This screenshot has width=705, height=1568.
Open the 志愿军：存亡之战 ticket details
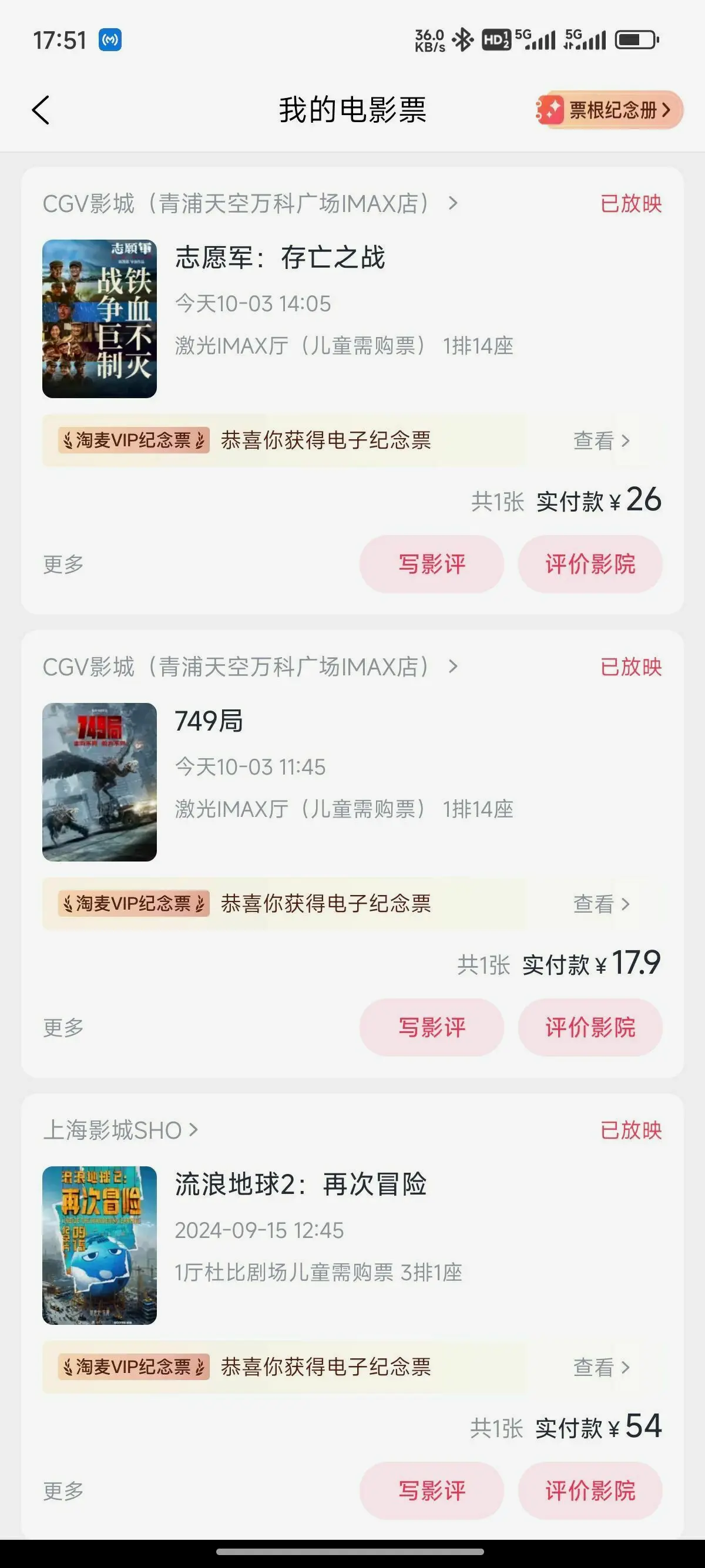pyautogui.click(x=280, y=257)
